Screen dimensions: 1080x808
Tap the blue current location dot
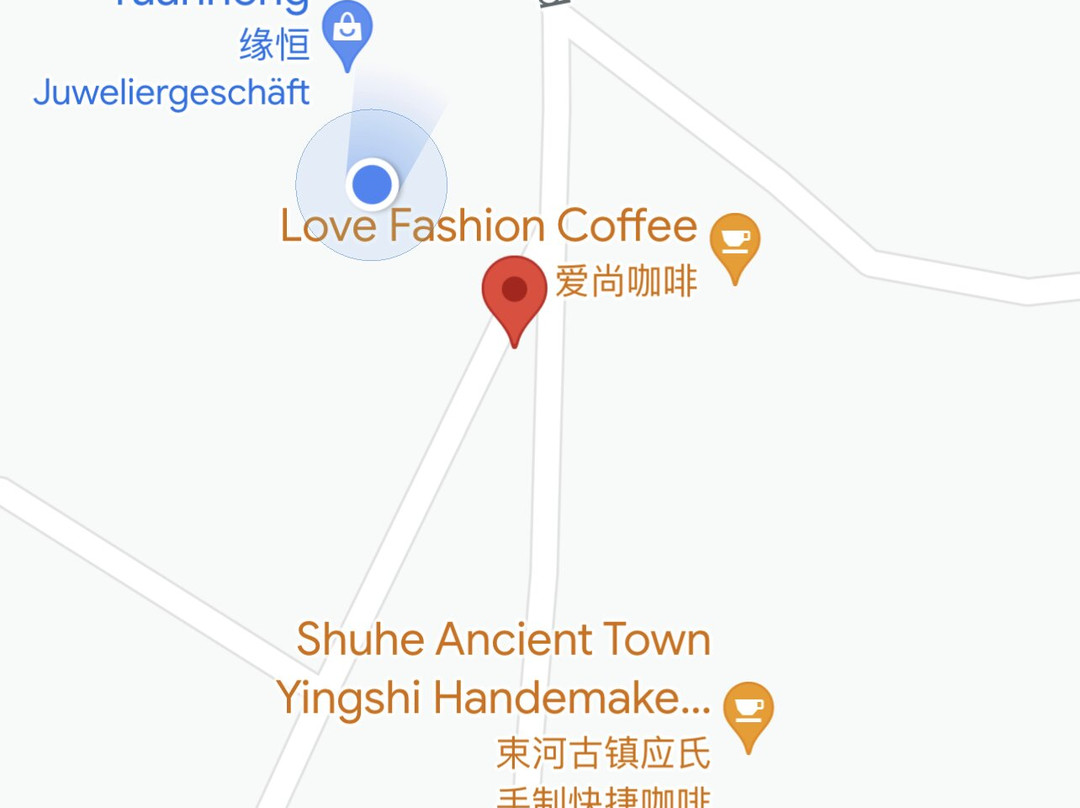click(x=372, y=185)
